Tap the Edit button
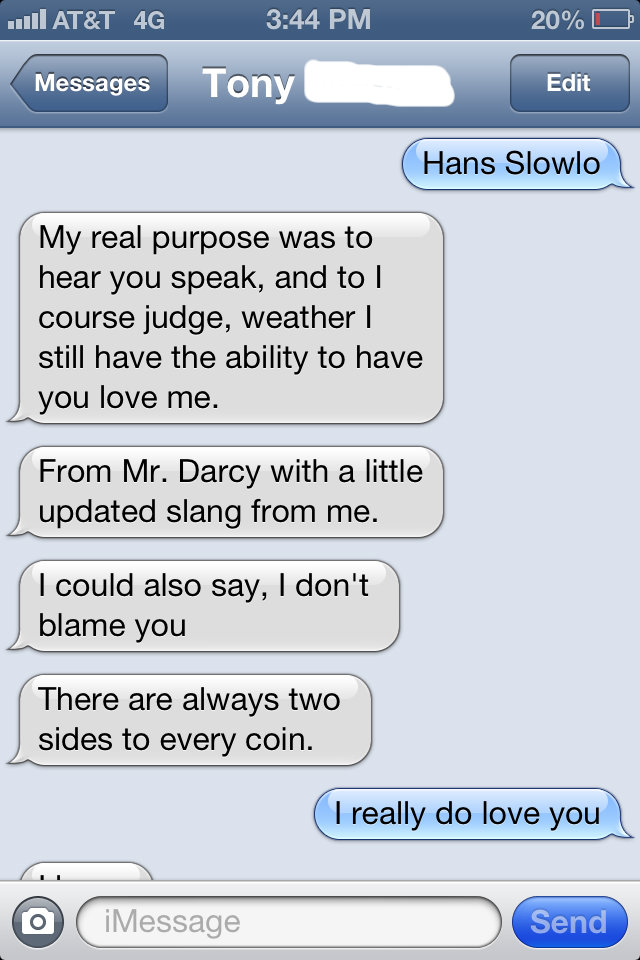The height and width of the screenshot is (960, 640). pyautogui.click(x=568, y=84)
